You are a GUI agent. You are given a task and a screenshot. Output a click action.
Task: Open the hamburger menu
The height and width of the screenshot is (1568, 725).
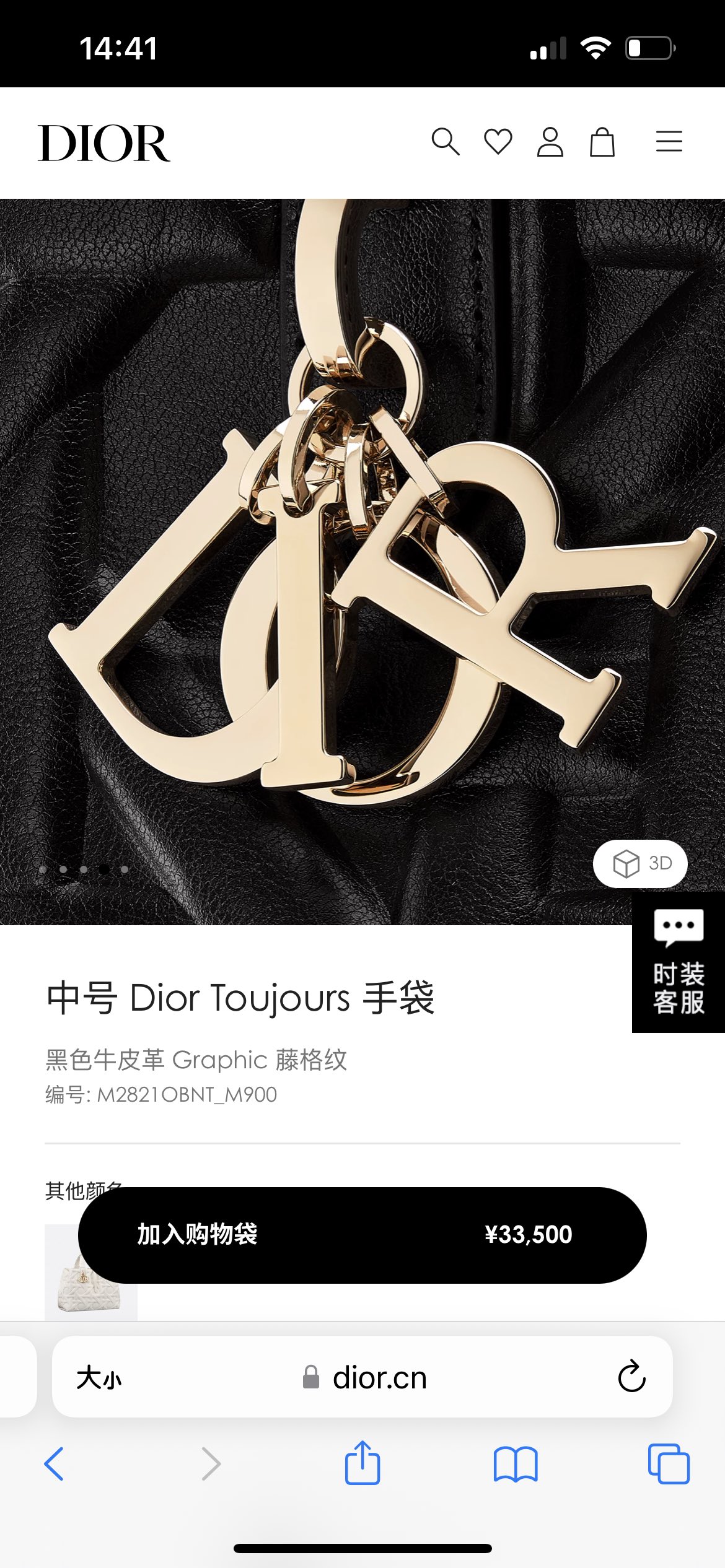(x=669, y=142)
